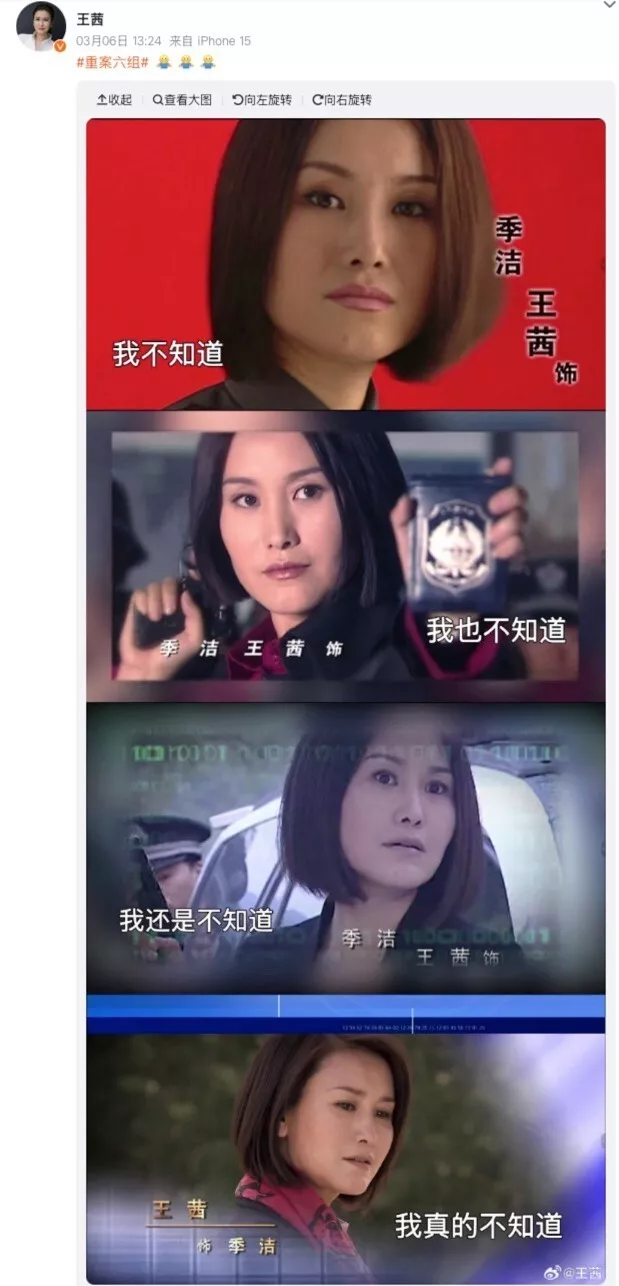Screen dimensions: 619x1286
Task: Collapse the image with 收起
Action: 114,100
